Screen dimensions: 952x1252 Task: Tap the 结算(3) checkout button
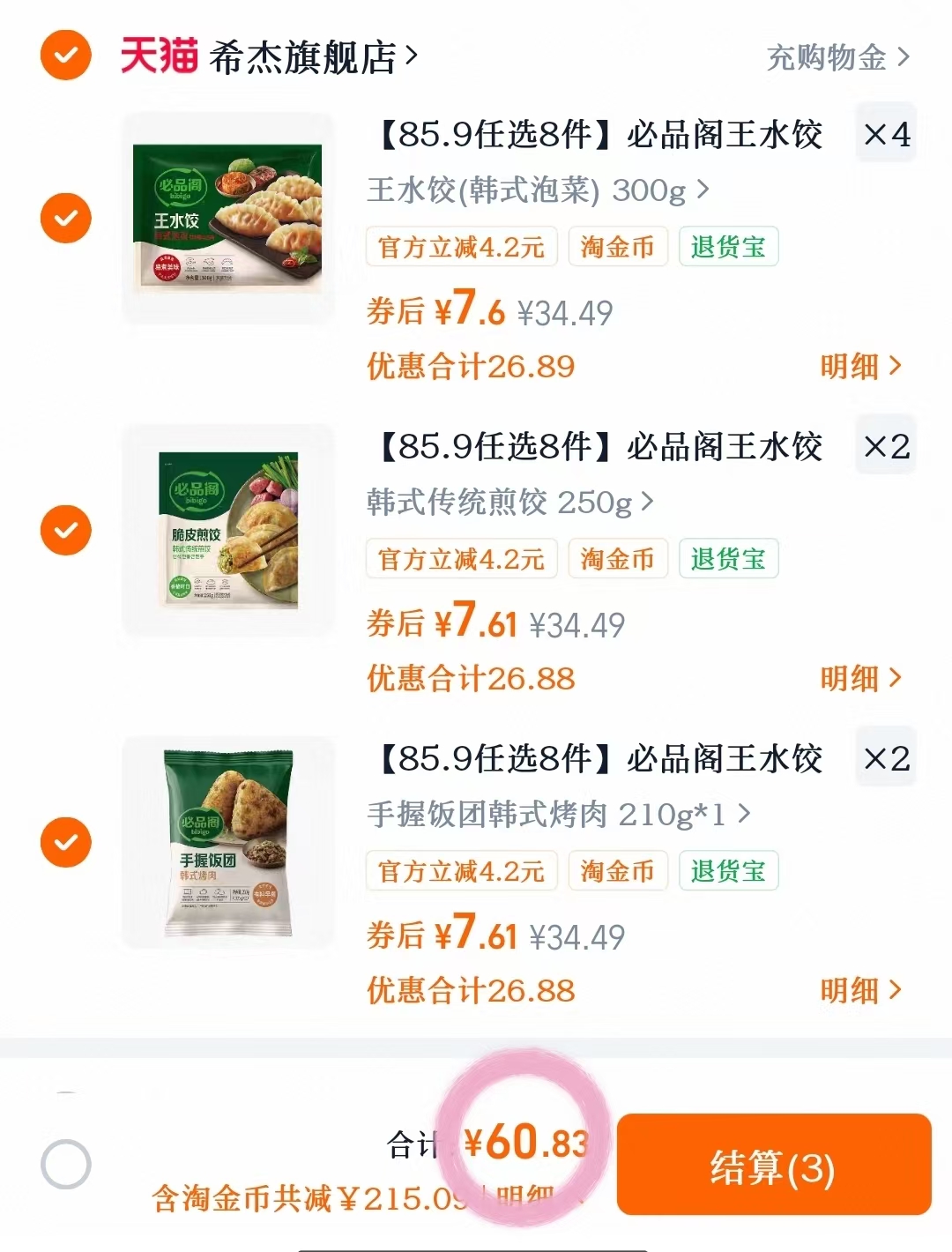[x=774, y=1164]
